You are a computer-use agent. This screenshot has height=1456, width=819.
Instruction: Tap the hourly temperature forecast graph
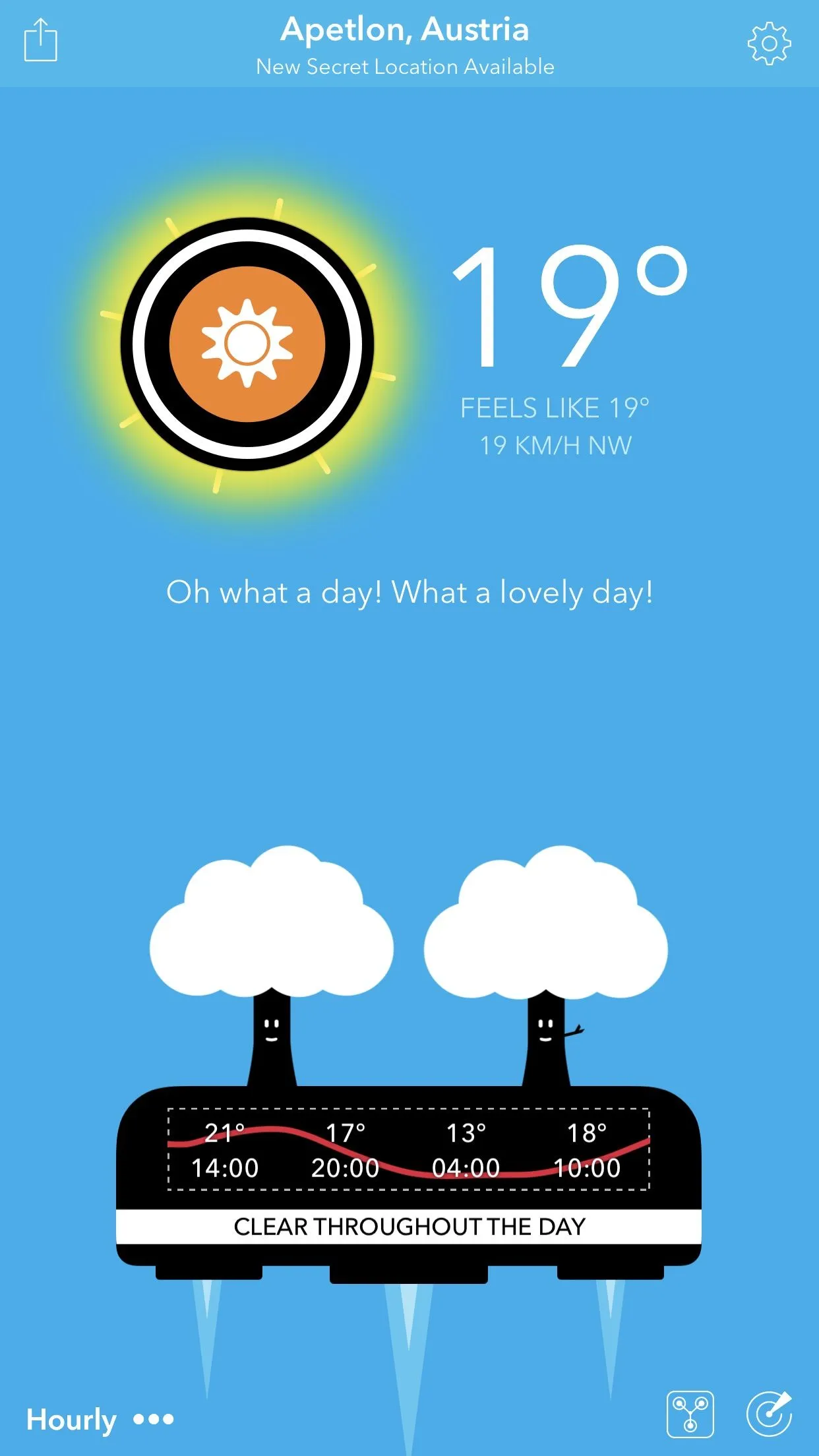409,1150
